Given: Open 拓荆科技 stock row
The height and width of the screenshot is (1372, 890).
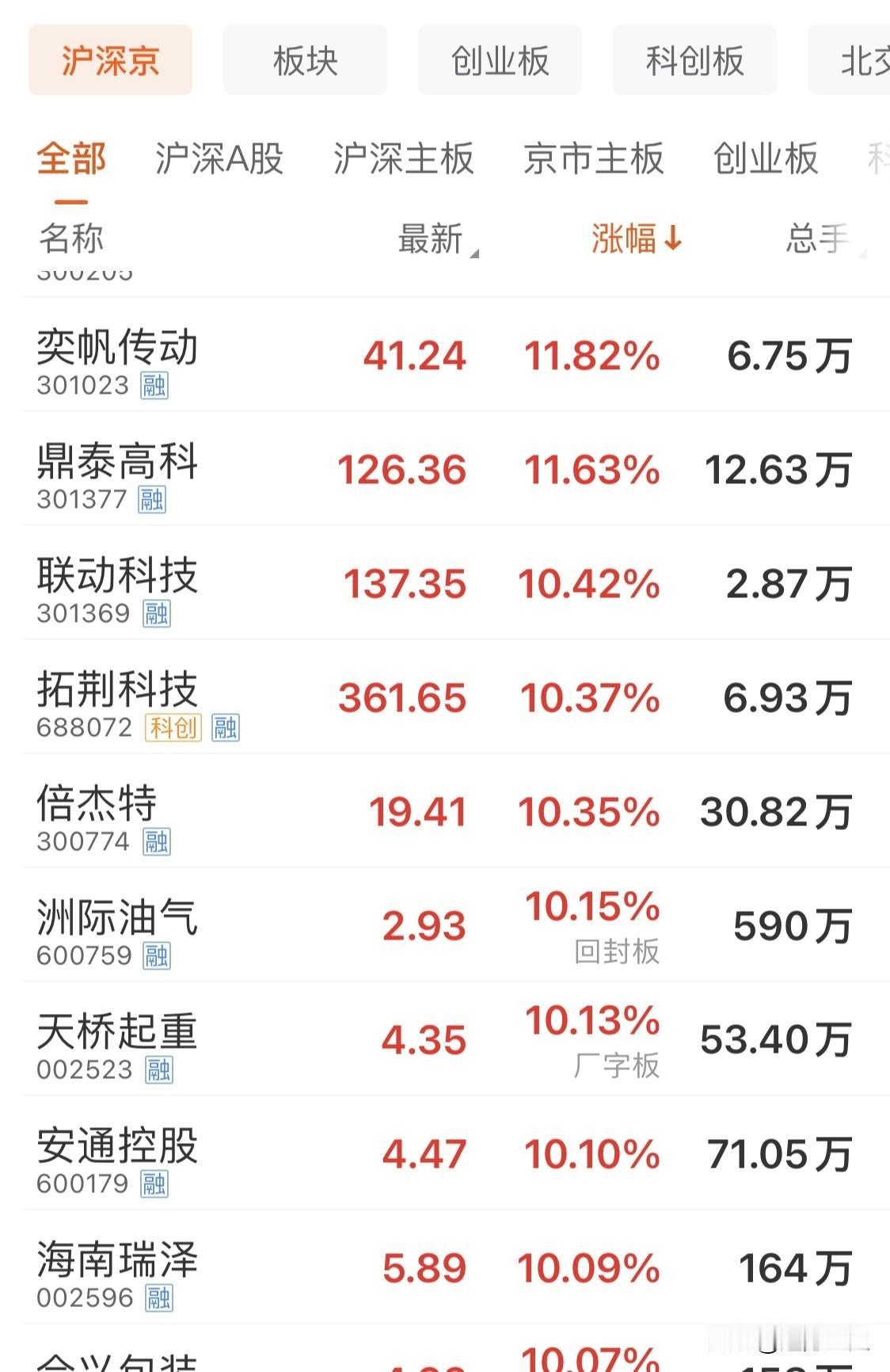Looking at the screenshot, I should (117, 690).
